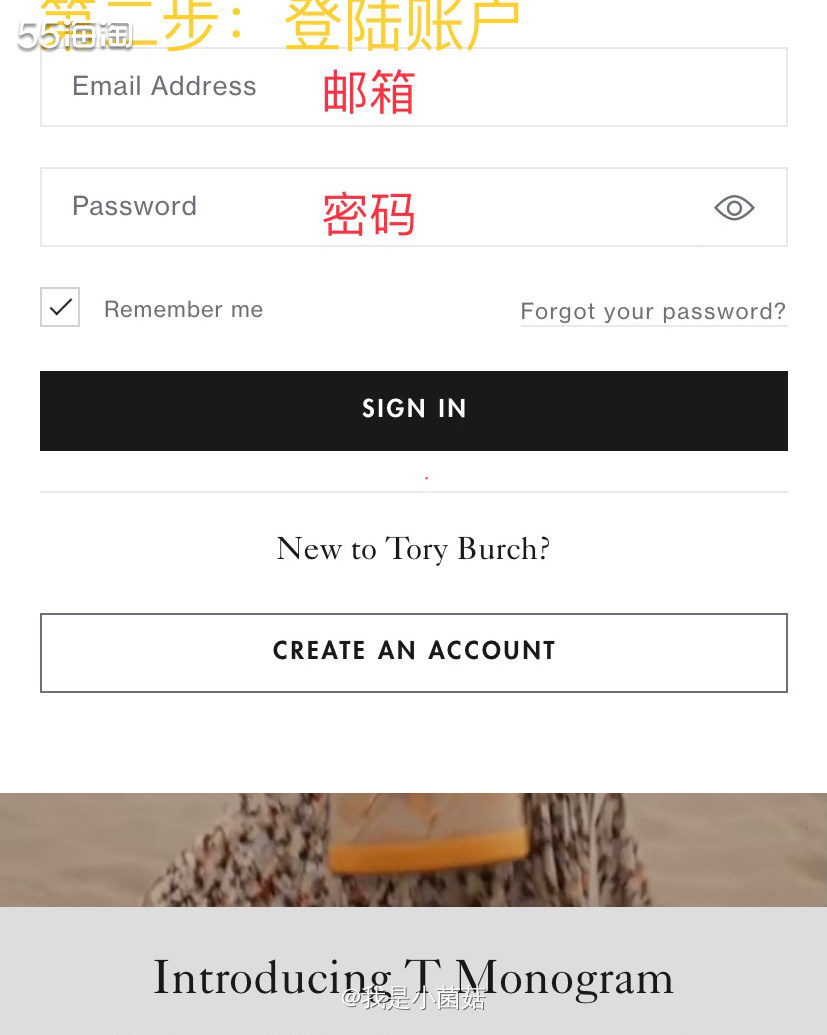Click the SIGN IN button
This screenshot has width=827, height=1035.
coord(413,410)
